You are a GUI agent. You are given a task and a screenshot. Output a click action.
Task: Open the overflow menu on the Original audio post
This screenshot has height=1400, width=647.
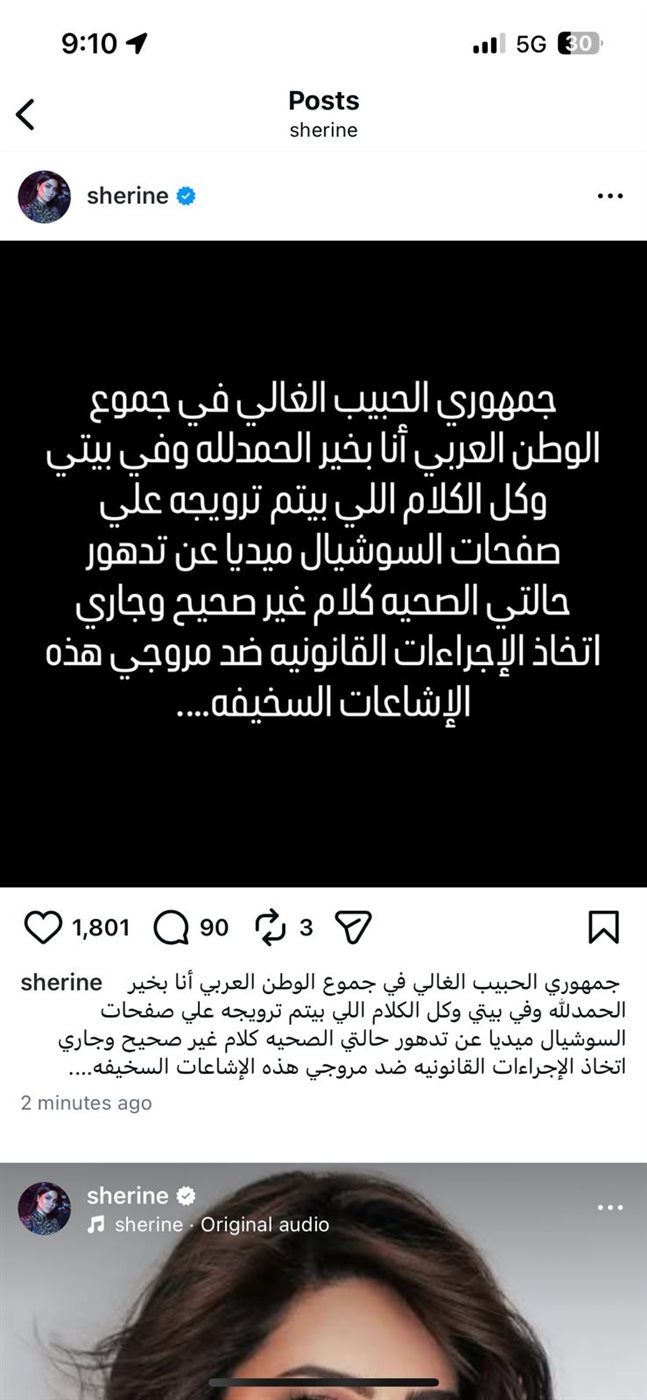(x=609, y=1208)
